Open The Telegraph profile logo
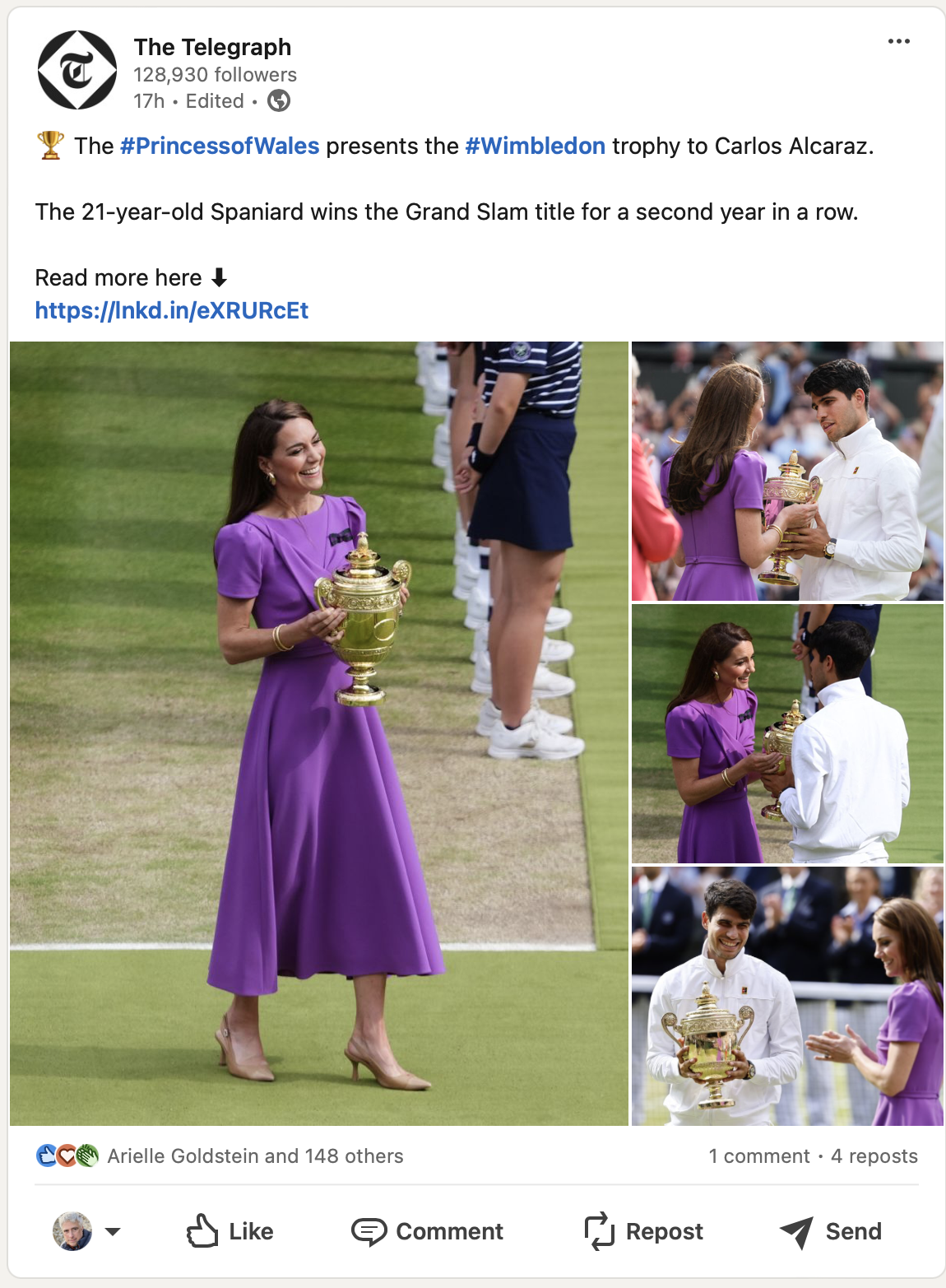The width and height of the screenshot is (946, 1288). [77, 71]
